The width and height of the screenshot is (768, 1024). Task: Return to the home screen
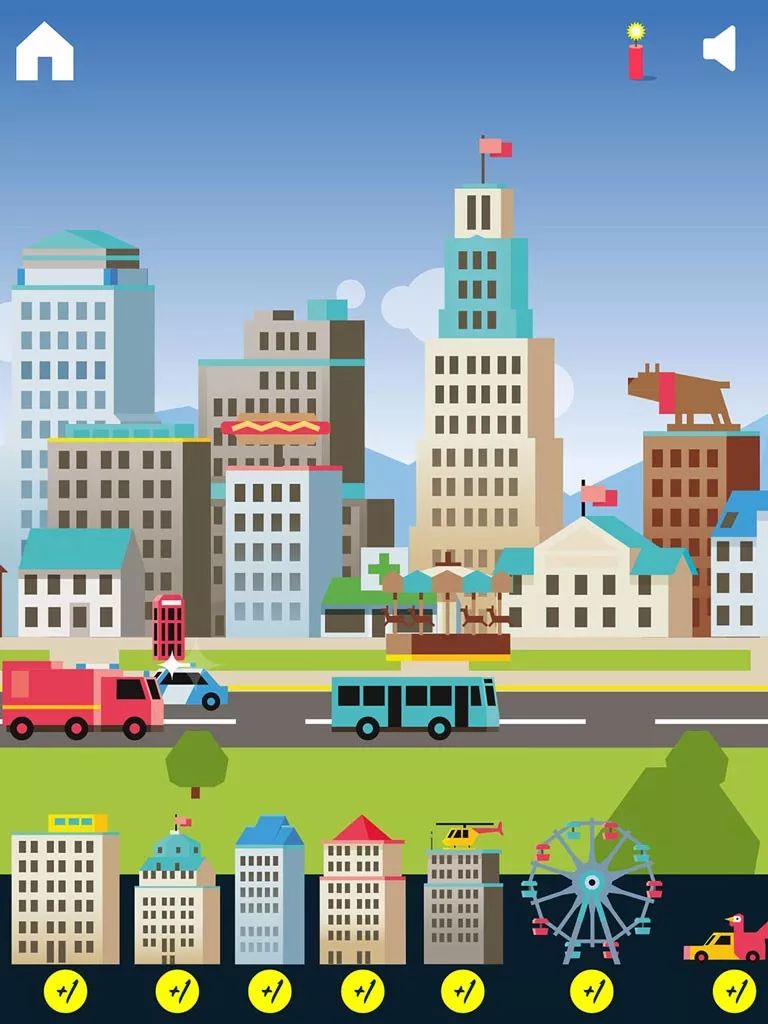45,52
